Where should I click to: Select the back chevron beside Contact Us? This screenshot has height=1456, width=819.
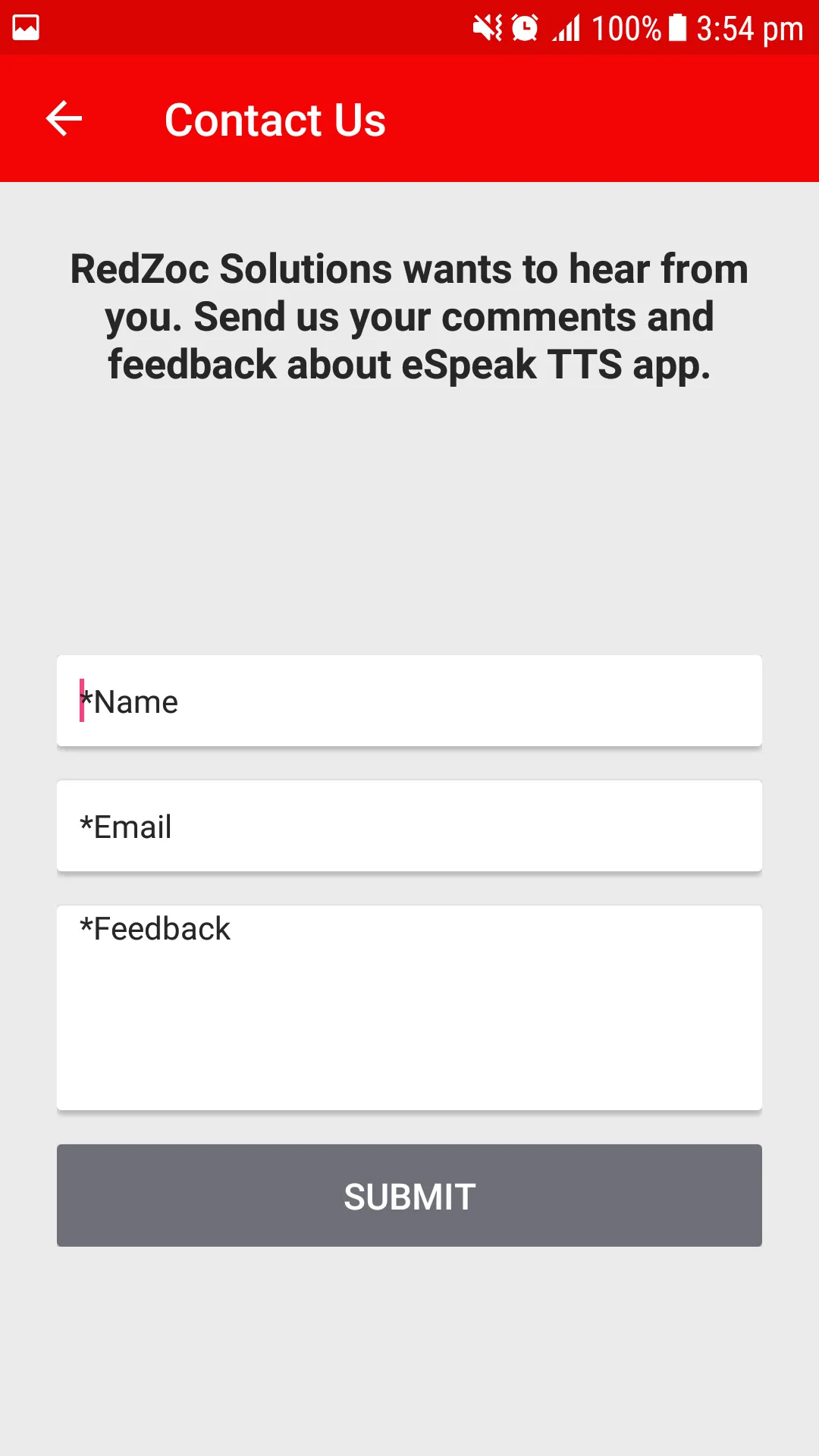pyautogui.click(x=64, y=118)
